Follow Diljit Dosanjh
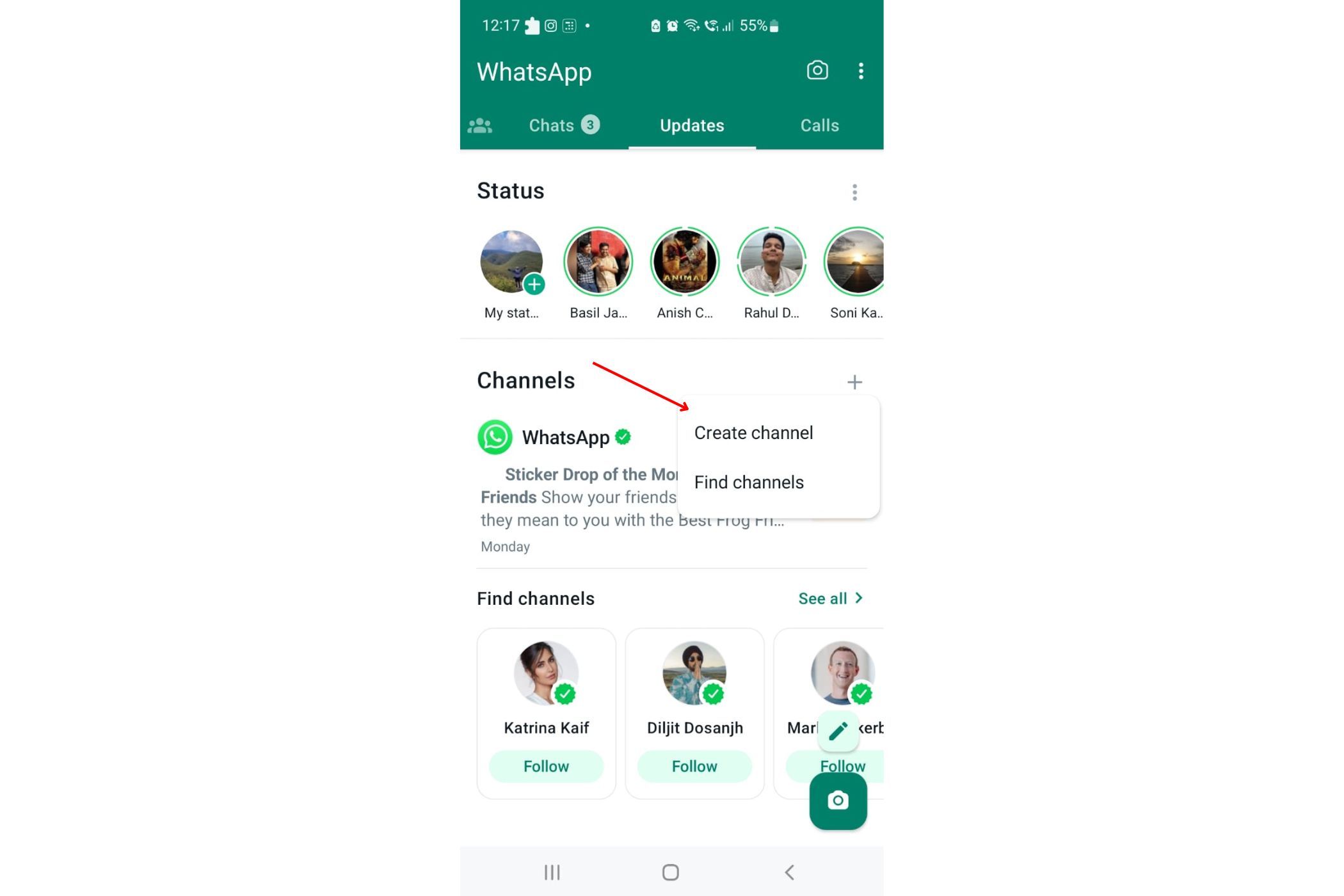1344x896 pixels. point(694,766)
